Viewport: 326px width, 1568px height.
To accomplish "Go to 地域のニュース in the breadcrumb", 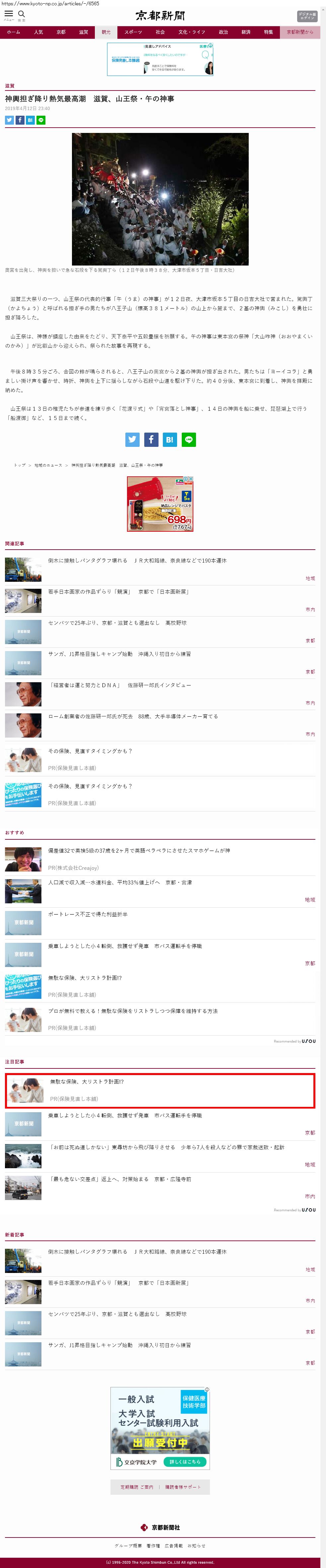I will [x=48, y=465].
